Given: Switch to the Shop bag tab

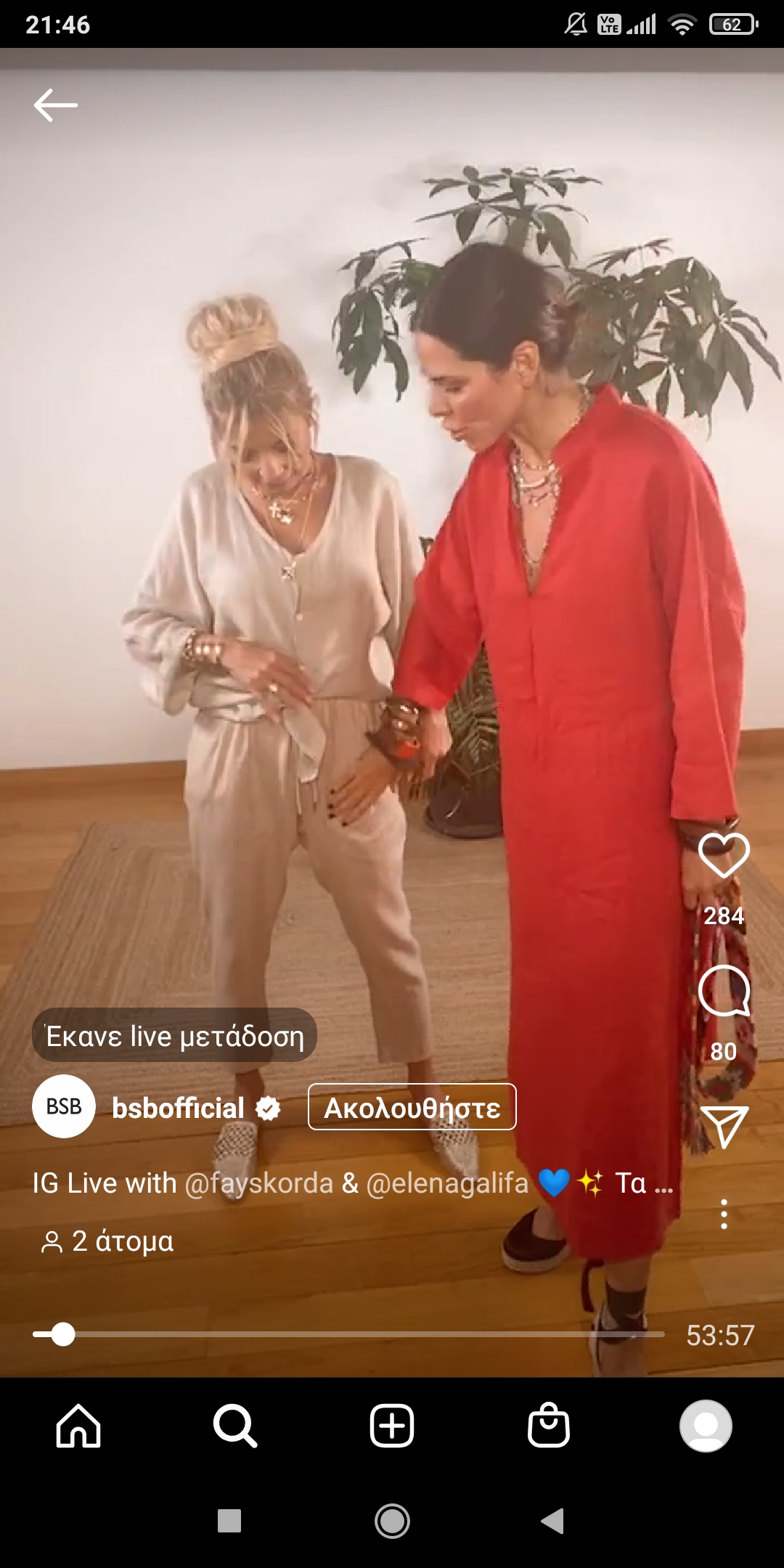Looking at the screenshot, I should coord(549,1426).
